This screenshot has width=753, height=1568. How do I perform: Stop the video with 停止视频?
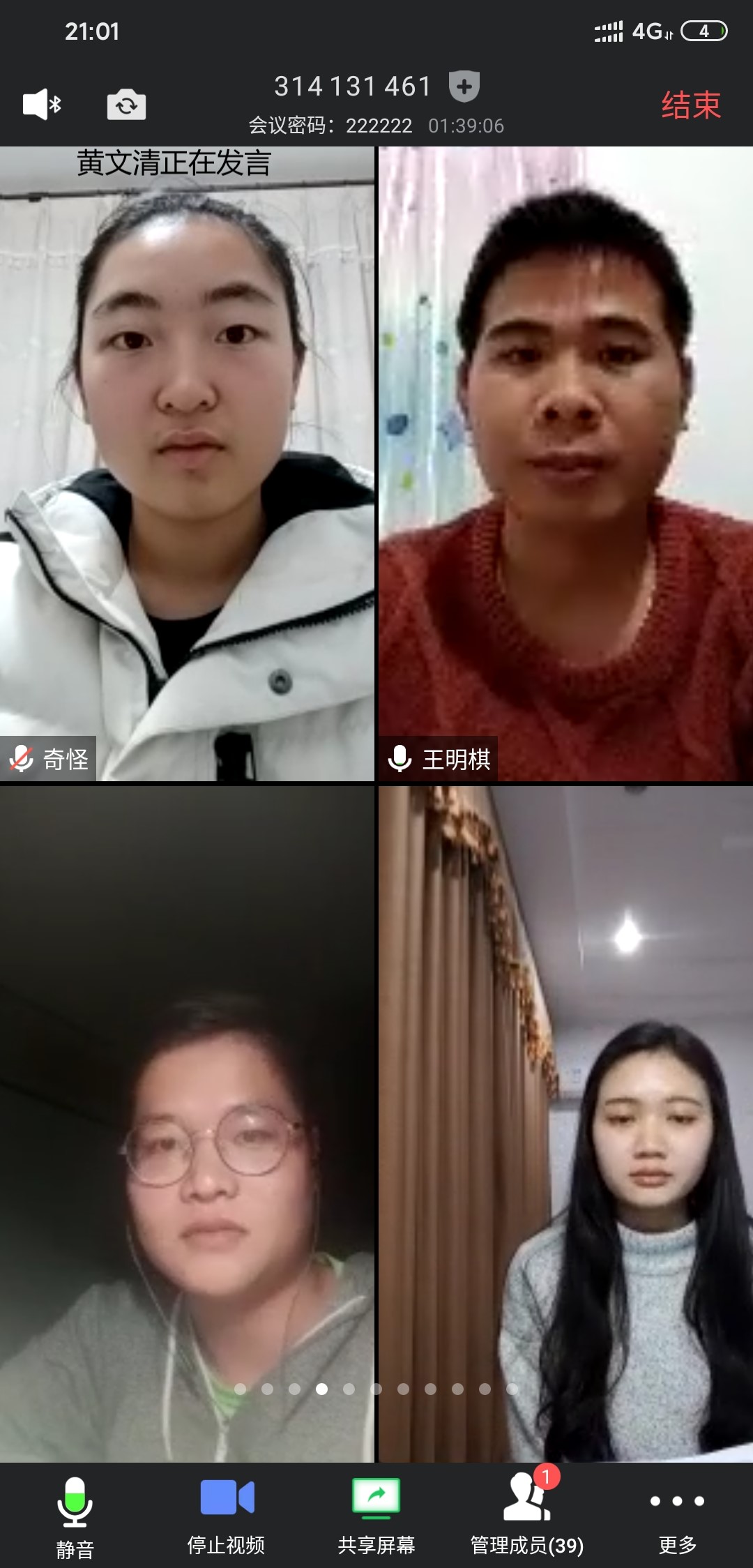coord(226,1518)
